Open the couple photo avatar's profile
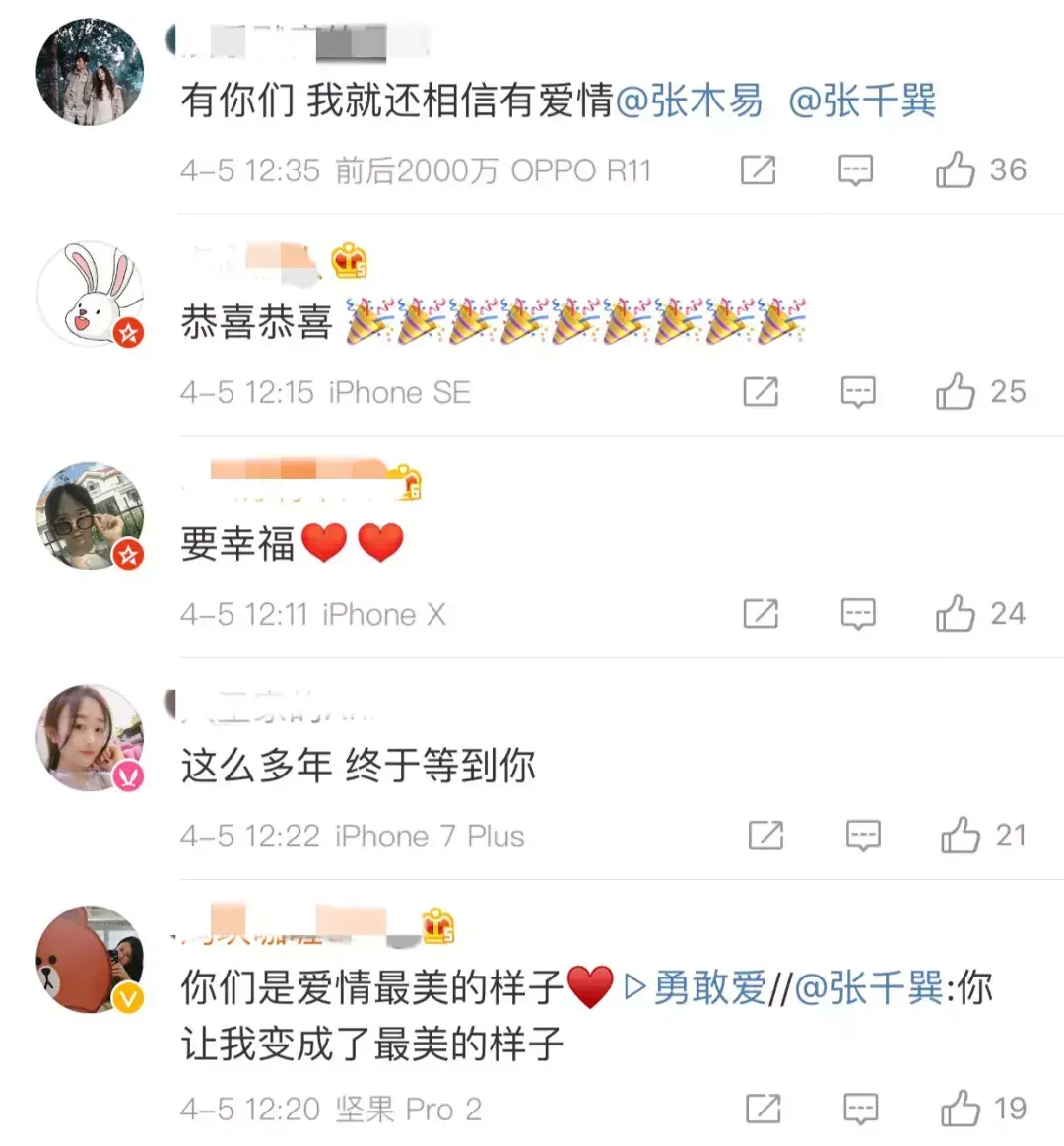Screen dimensions: 1064x1146 [91, 72]
